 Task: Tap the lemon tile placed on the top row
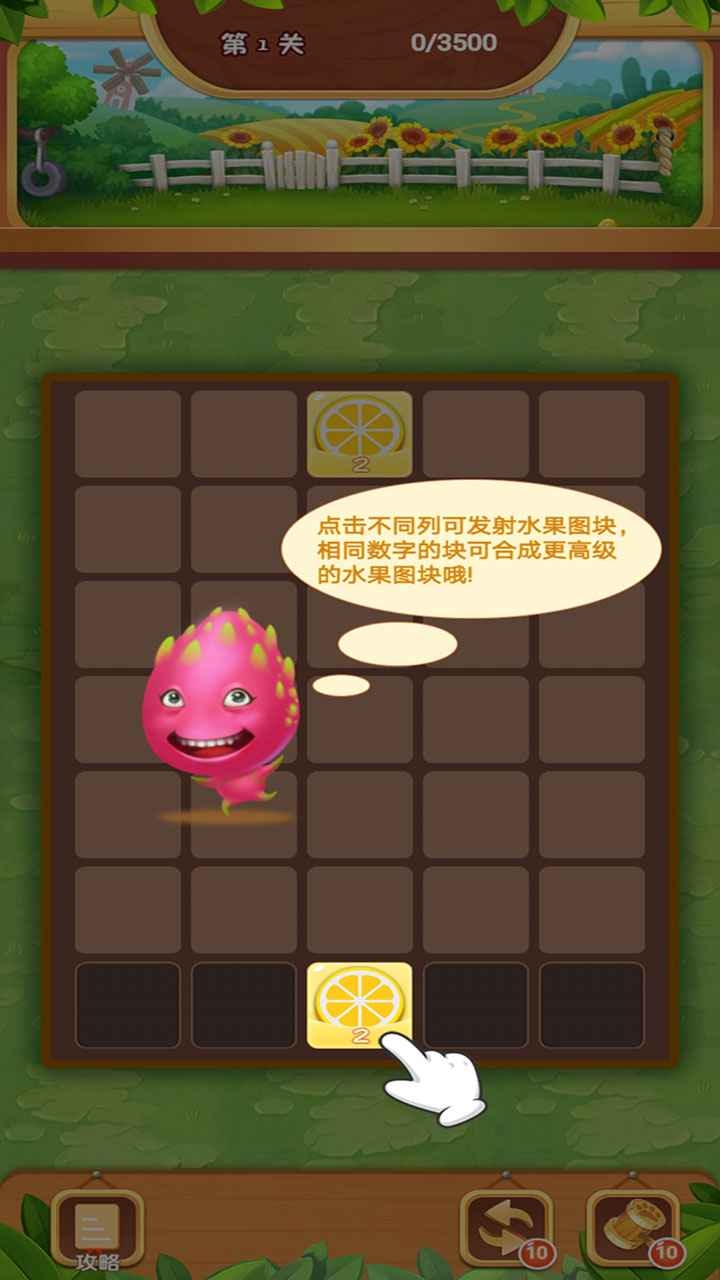coord(357,435)
